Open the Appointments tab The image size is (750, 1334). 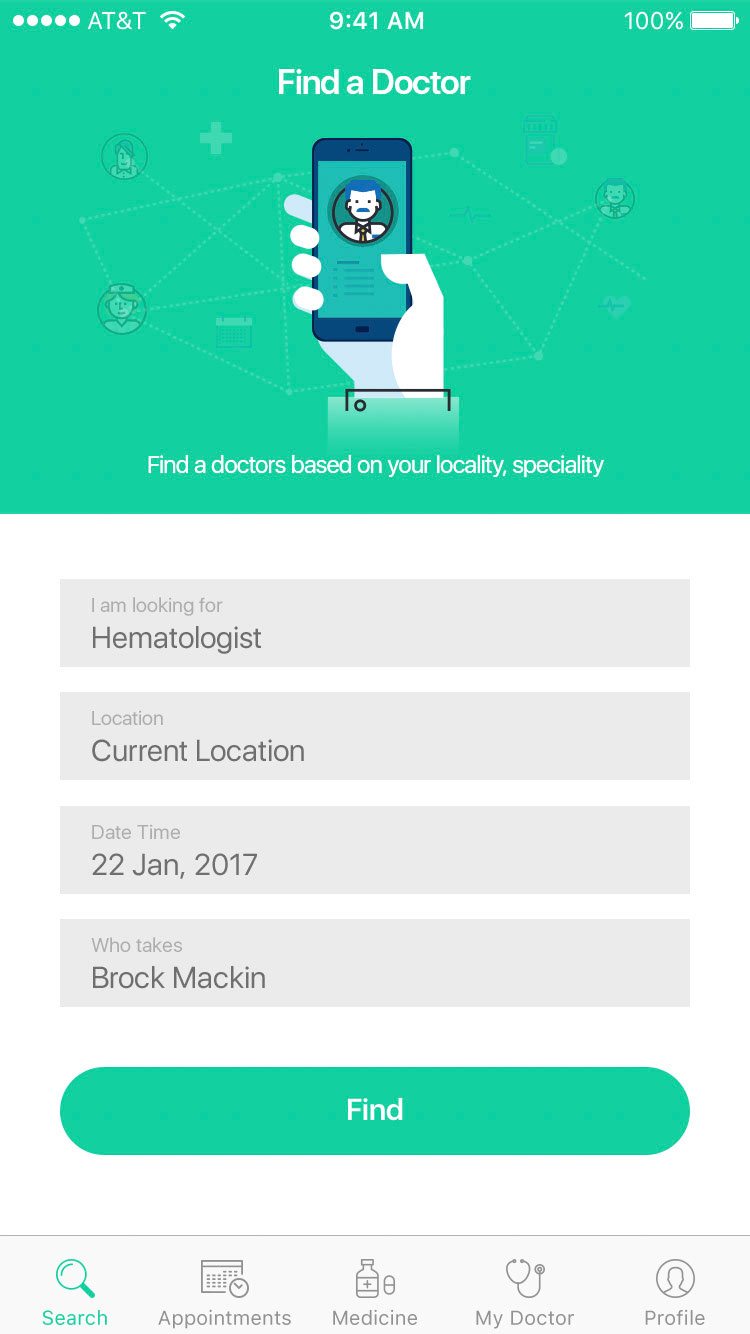(225, 1290)
